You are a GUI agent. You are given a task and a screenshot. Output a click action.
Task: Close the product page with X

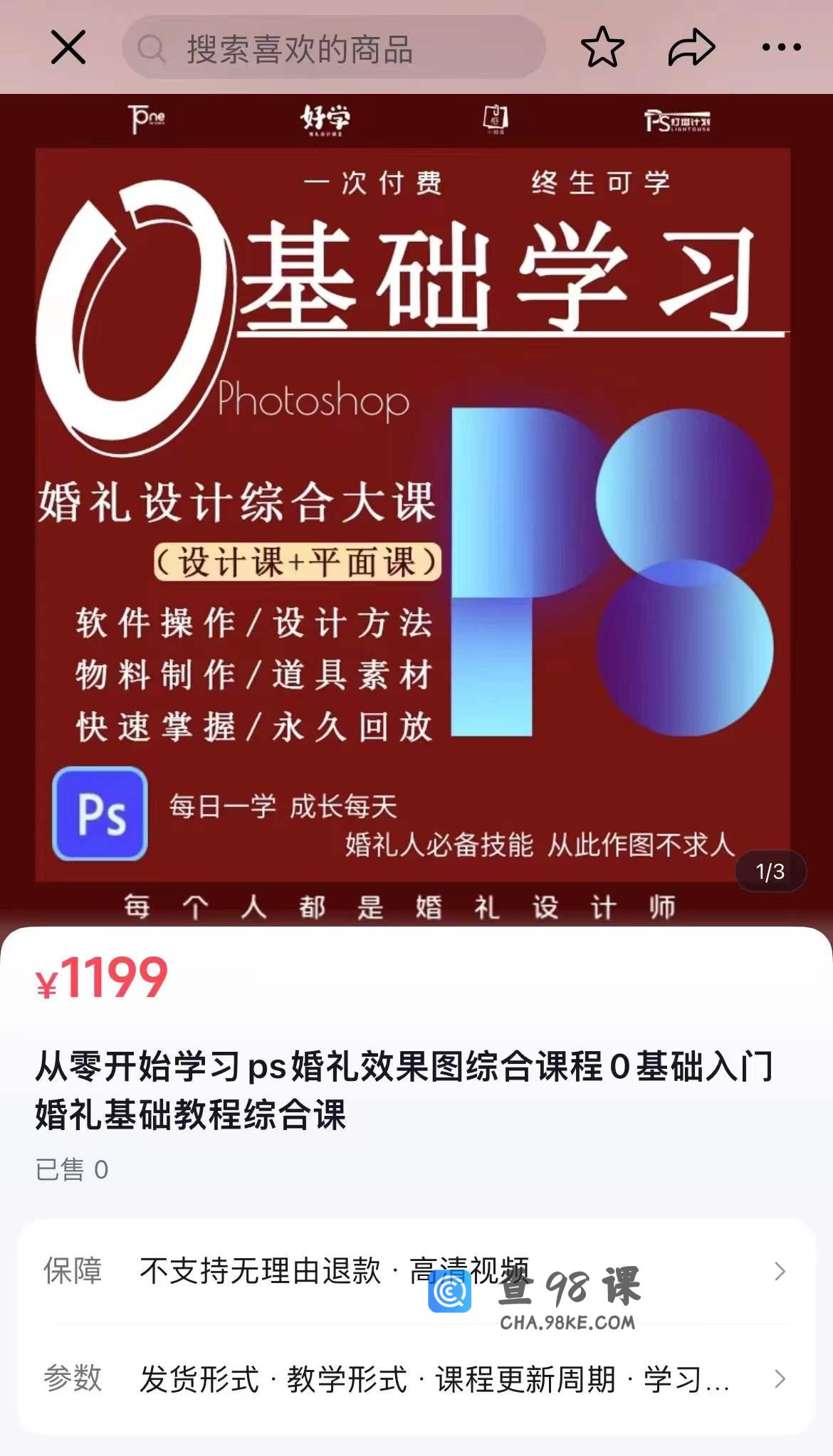coord(68,48)
